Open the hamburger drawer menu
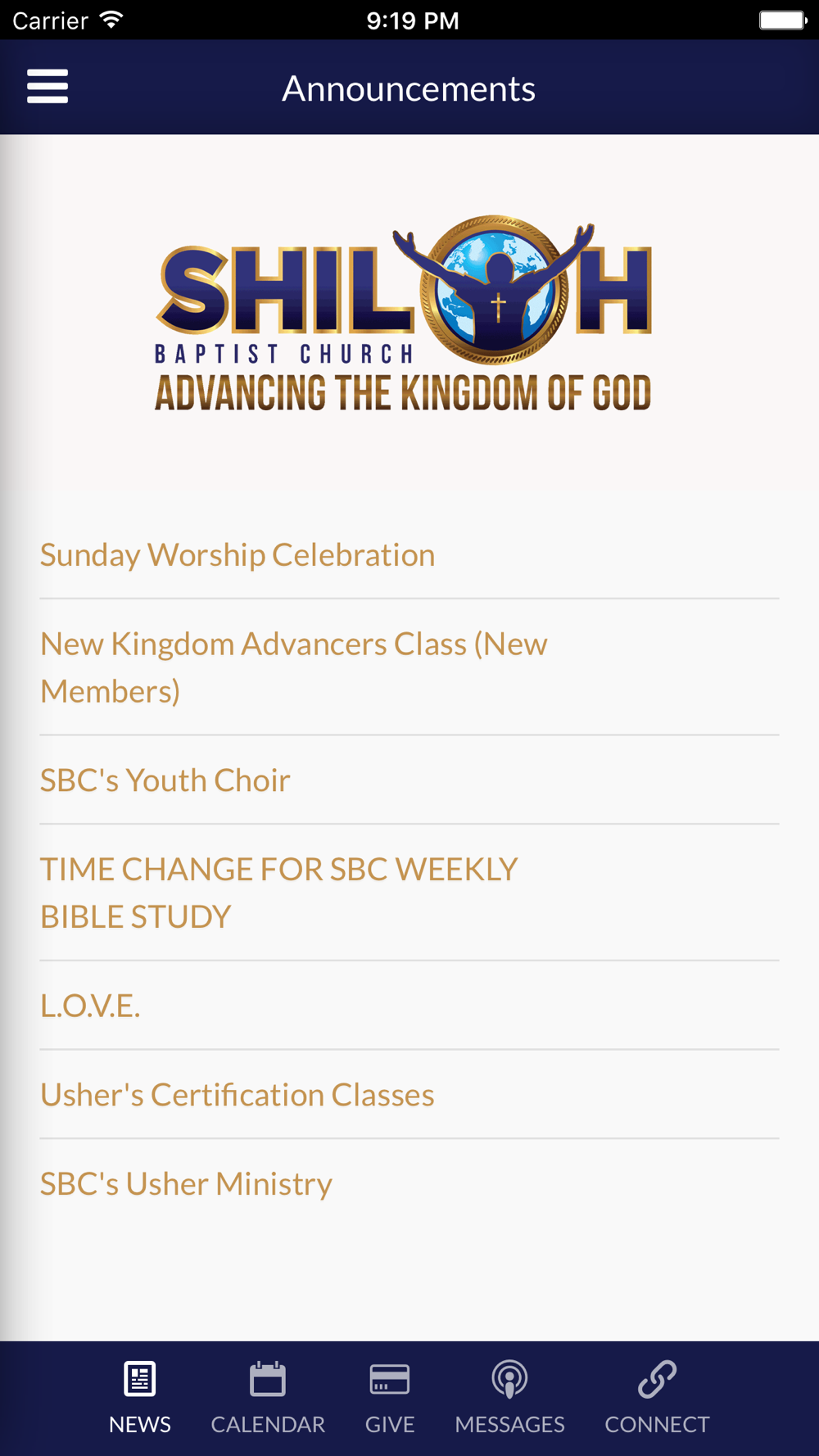819x1456 pixels. click(x=48, y=87)
